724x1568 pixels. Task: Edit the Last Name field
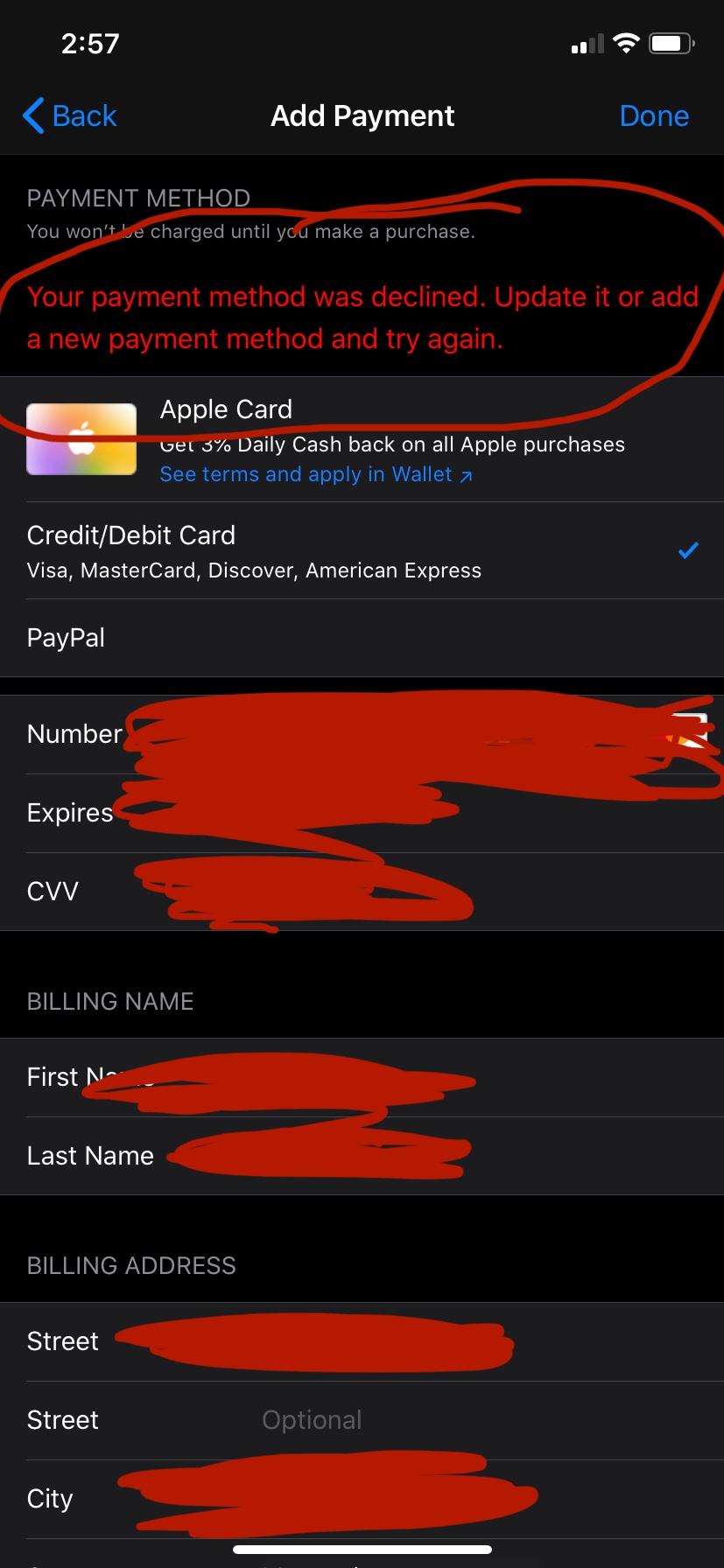[x=362, y=1156]
